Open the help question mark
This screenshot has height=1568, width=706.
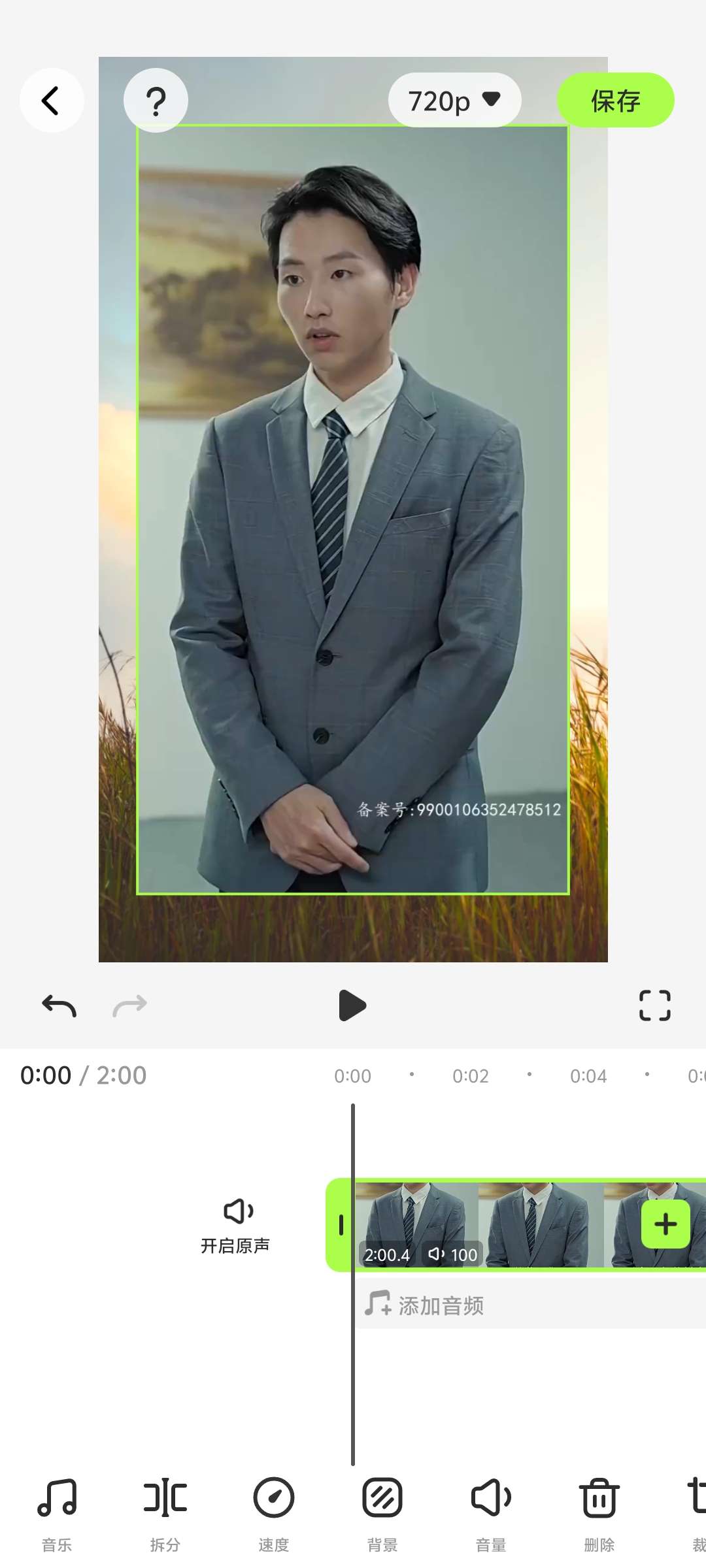point(156,101)
